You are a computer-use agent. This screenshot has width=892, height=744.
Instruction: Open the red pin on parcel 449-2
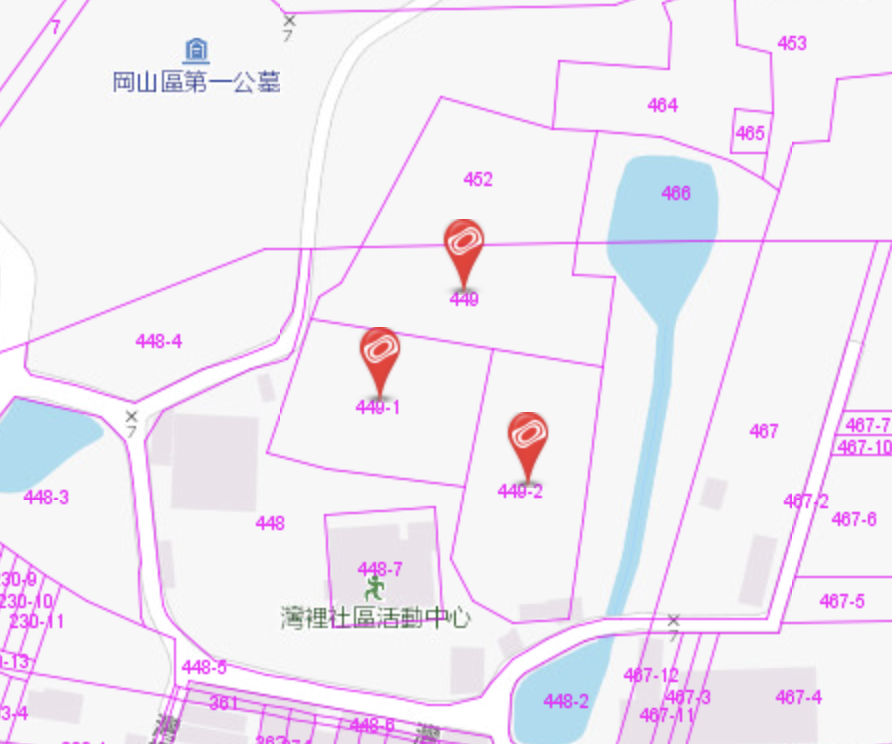coord(527,436)
